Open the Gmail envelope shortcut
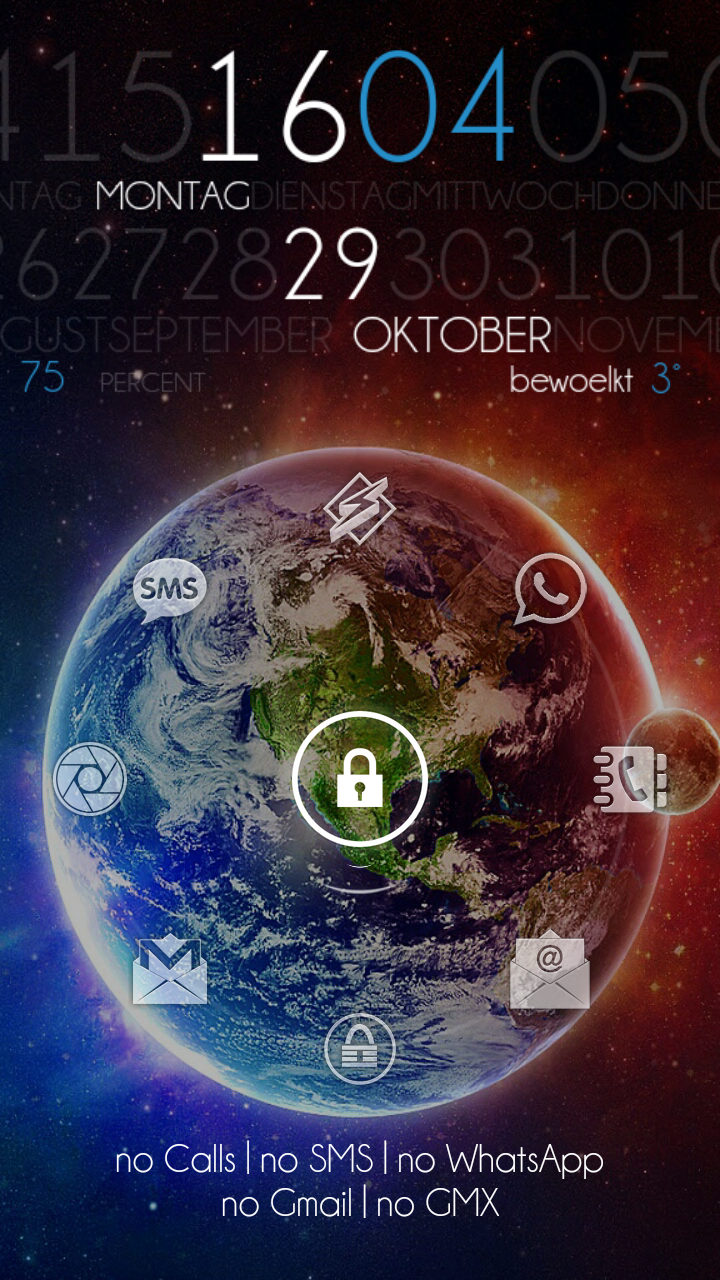 [170, 970]
